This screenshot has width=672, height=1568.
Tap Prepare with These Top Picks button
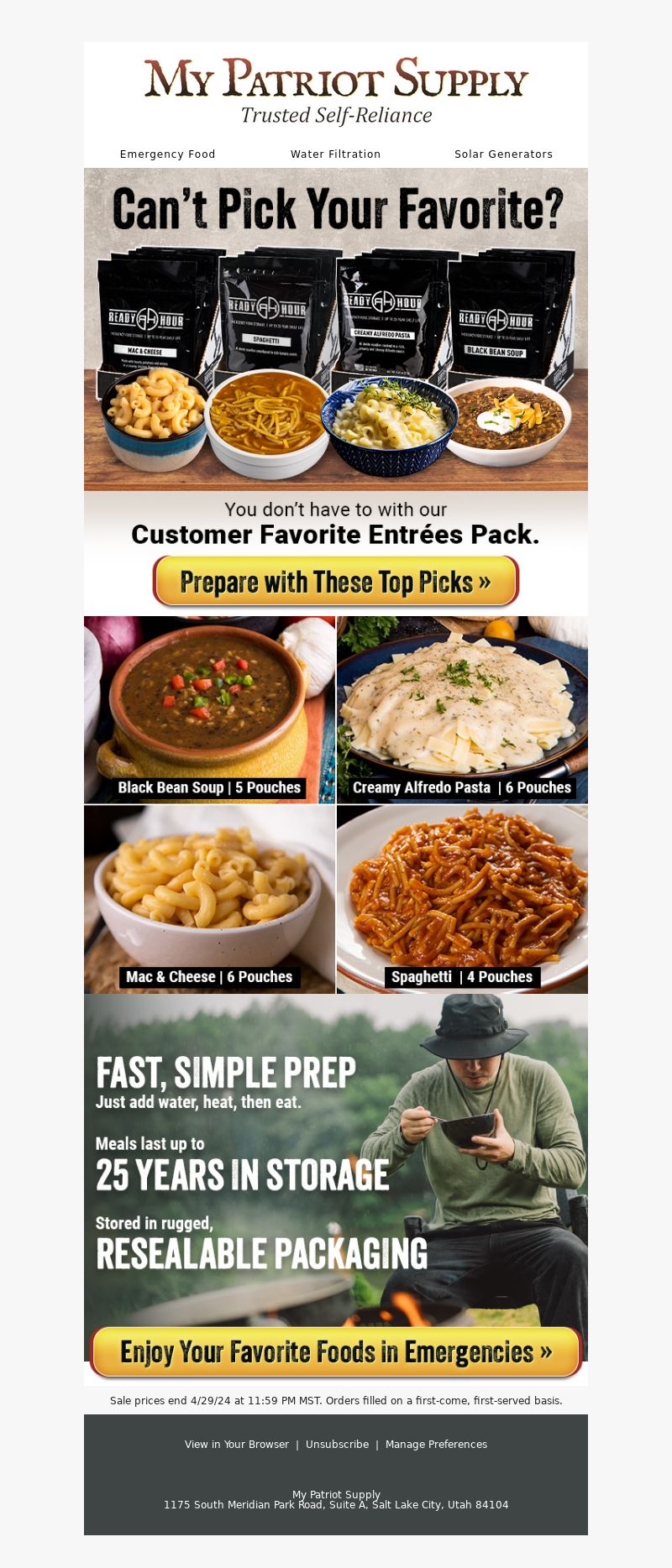click(335, 581)
